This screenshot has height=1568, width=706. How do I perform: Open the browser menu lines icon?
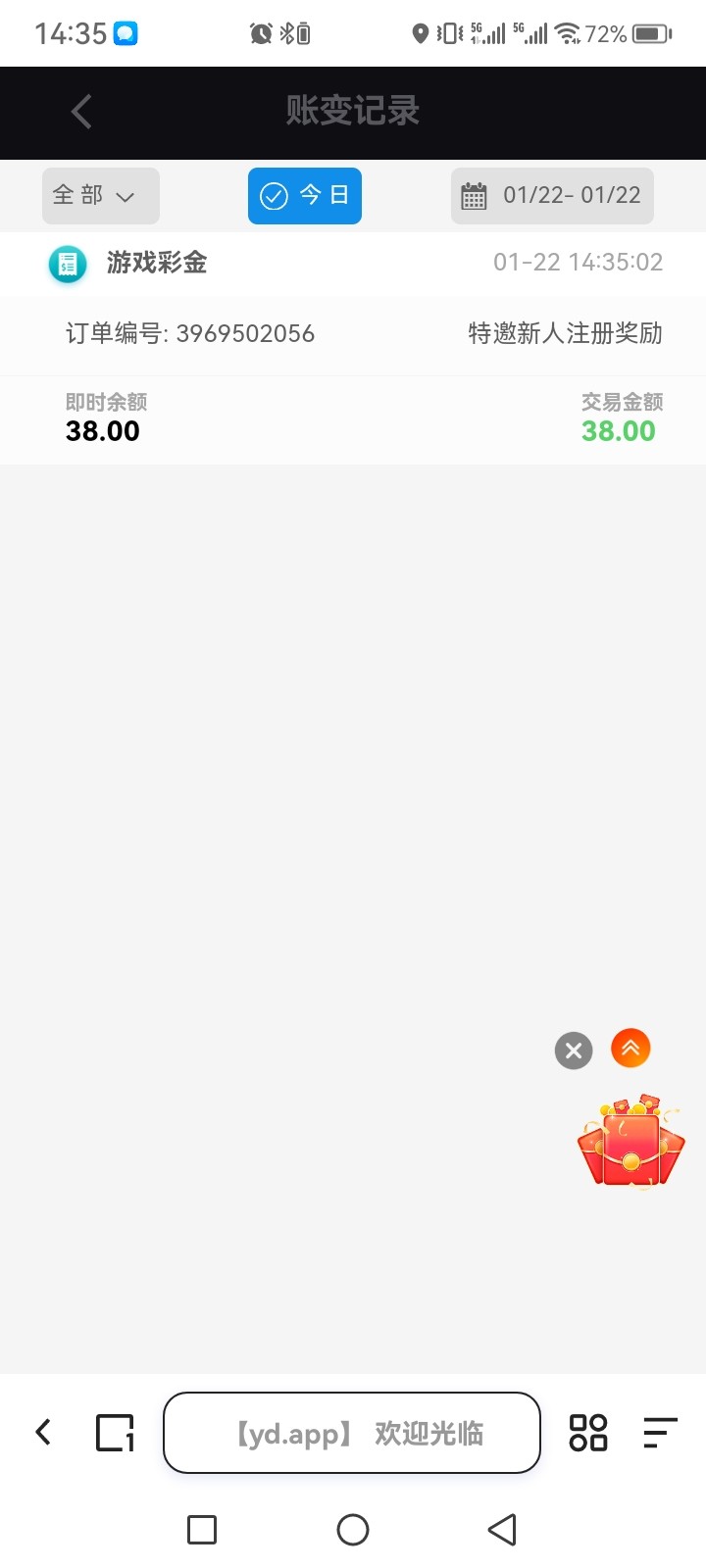click(x=660, y=1433)
